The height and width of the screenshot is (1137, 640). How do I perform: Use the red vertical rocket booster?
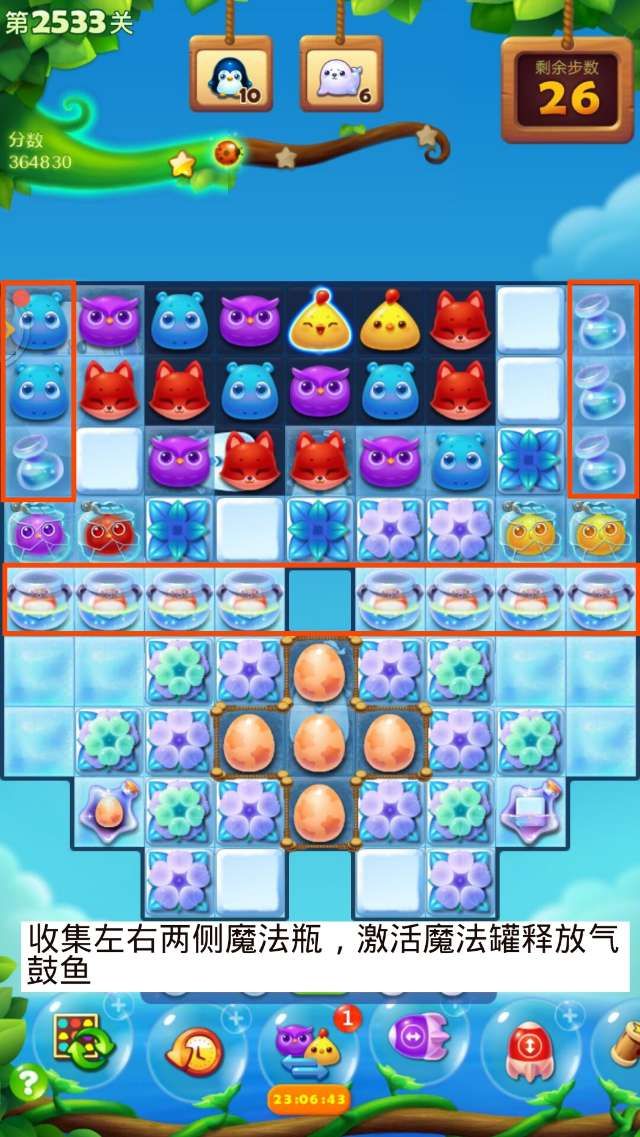[528, 1052]
